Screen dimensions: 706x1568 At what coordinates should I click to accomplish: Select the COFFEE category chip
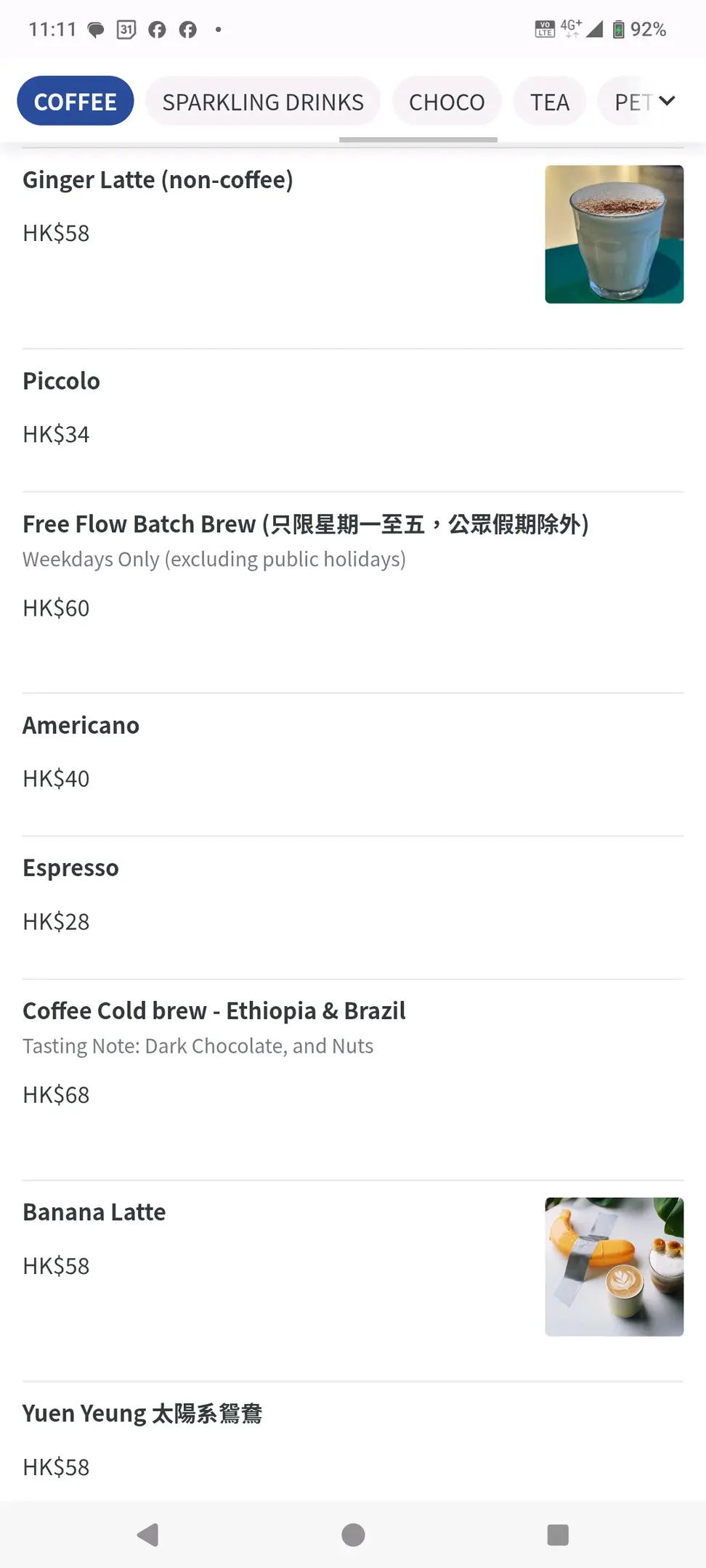pos(76,102)
